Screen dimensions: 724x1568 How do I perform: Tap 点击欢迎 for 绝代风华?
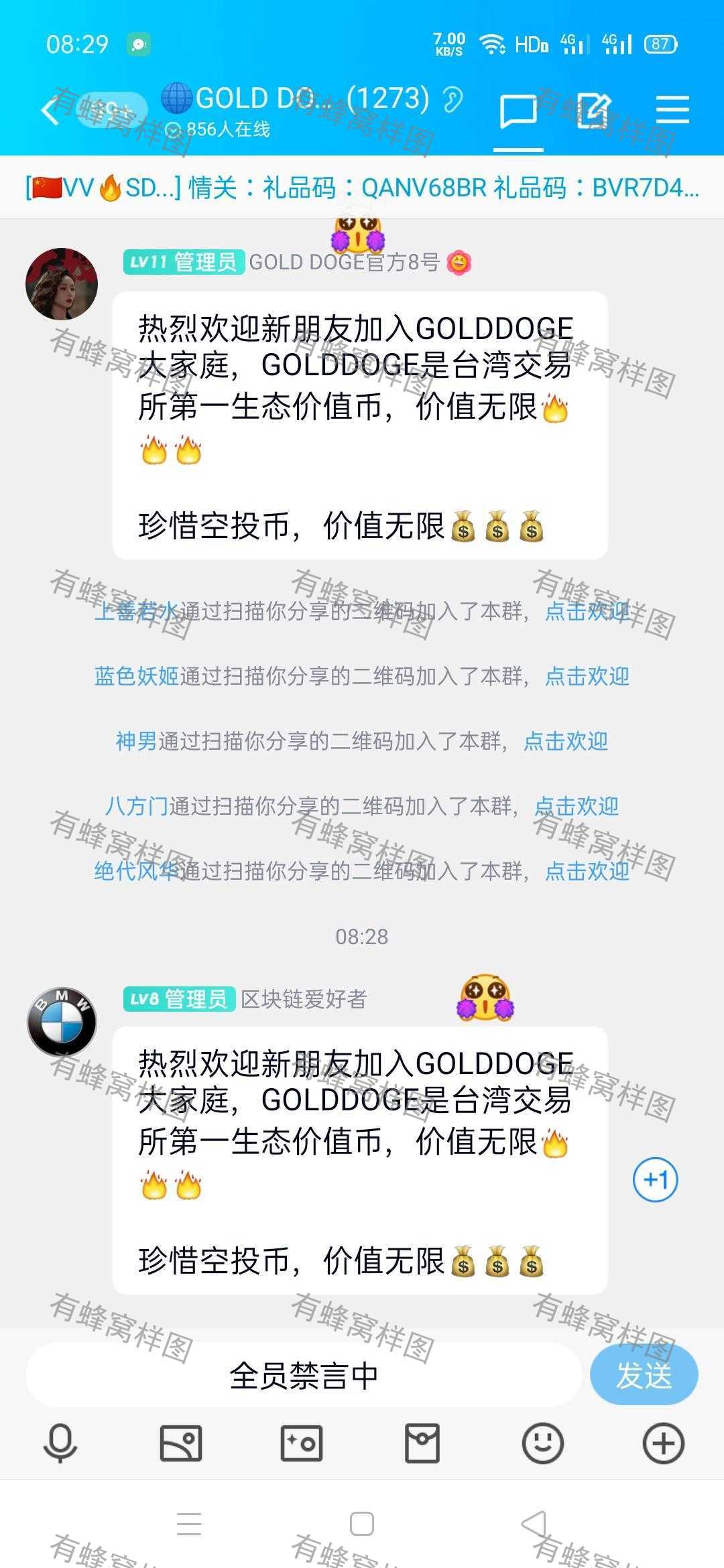(587, 871)
